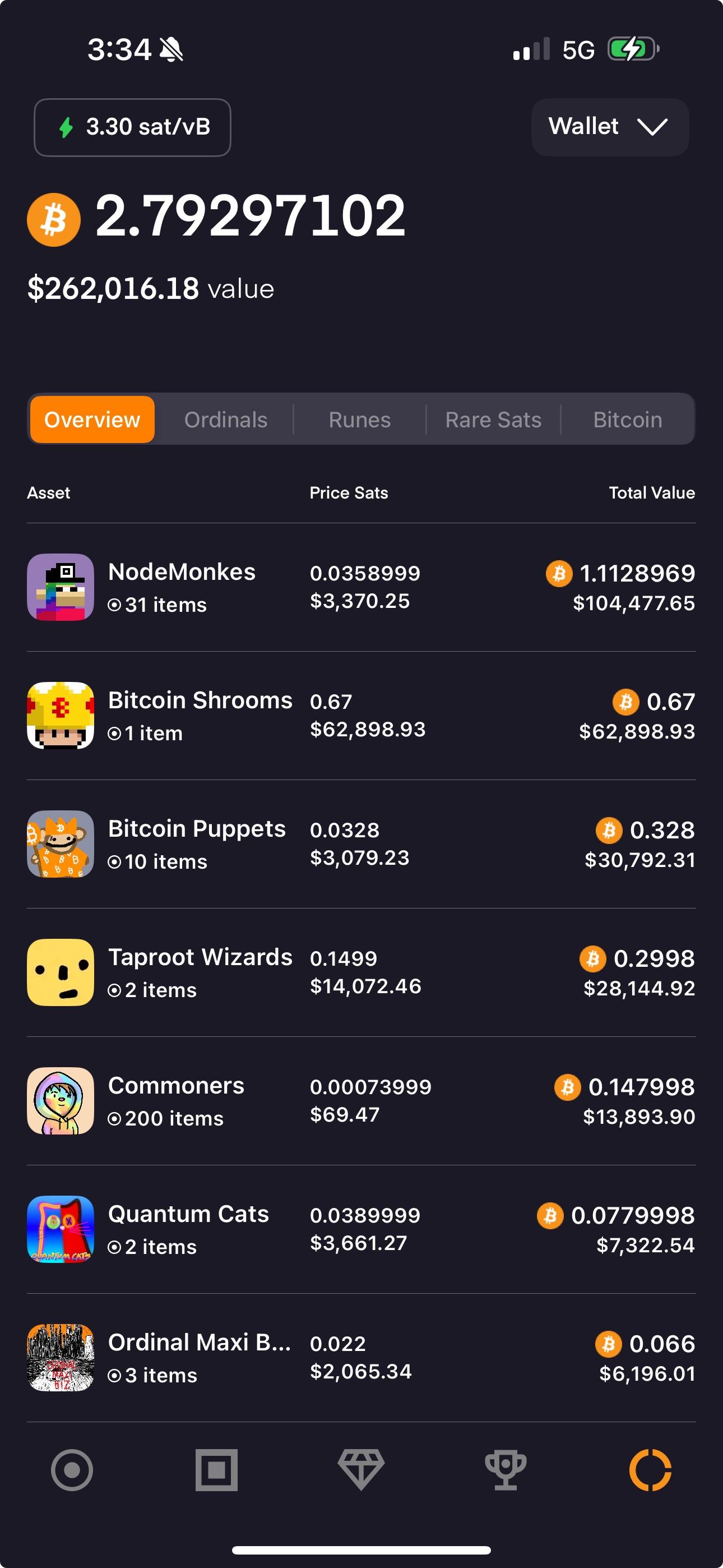Open the Wallet dropdown
The height and width of the screenshot is (1568, 723).
609,127
